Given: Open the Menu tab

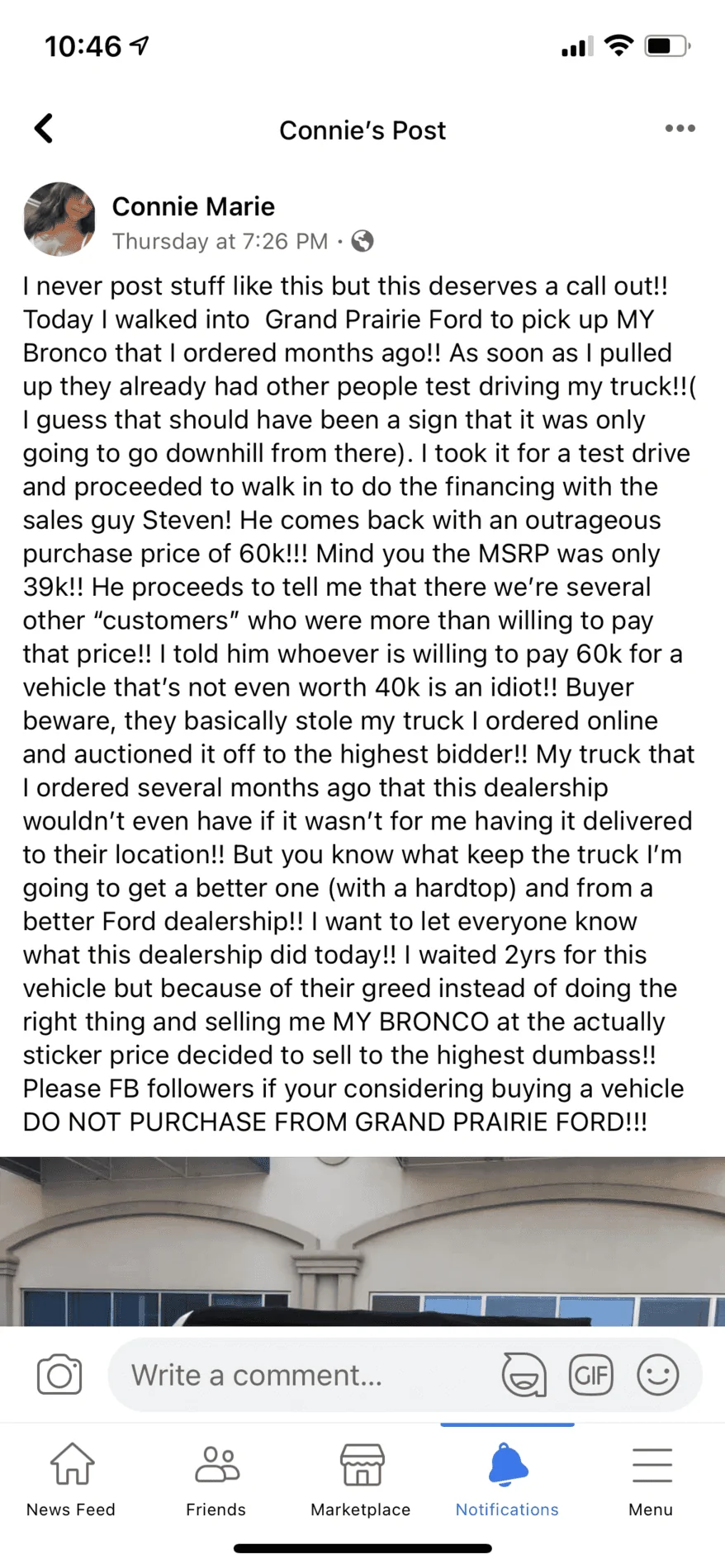Looking at the screenshot, I should pos(652,1481).
